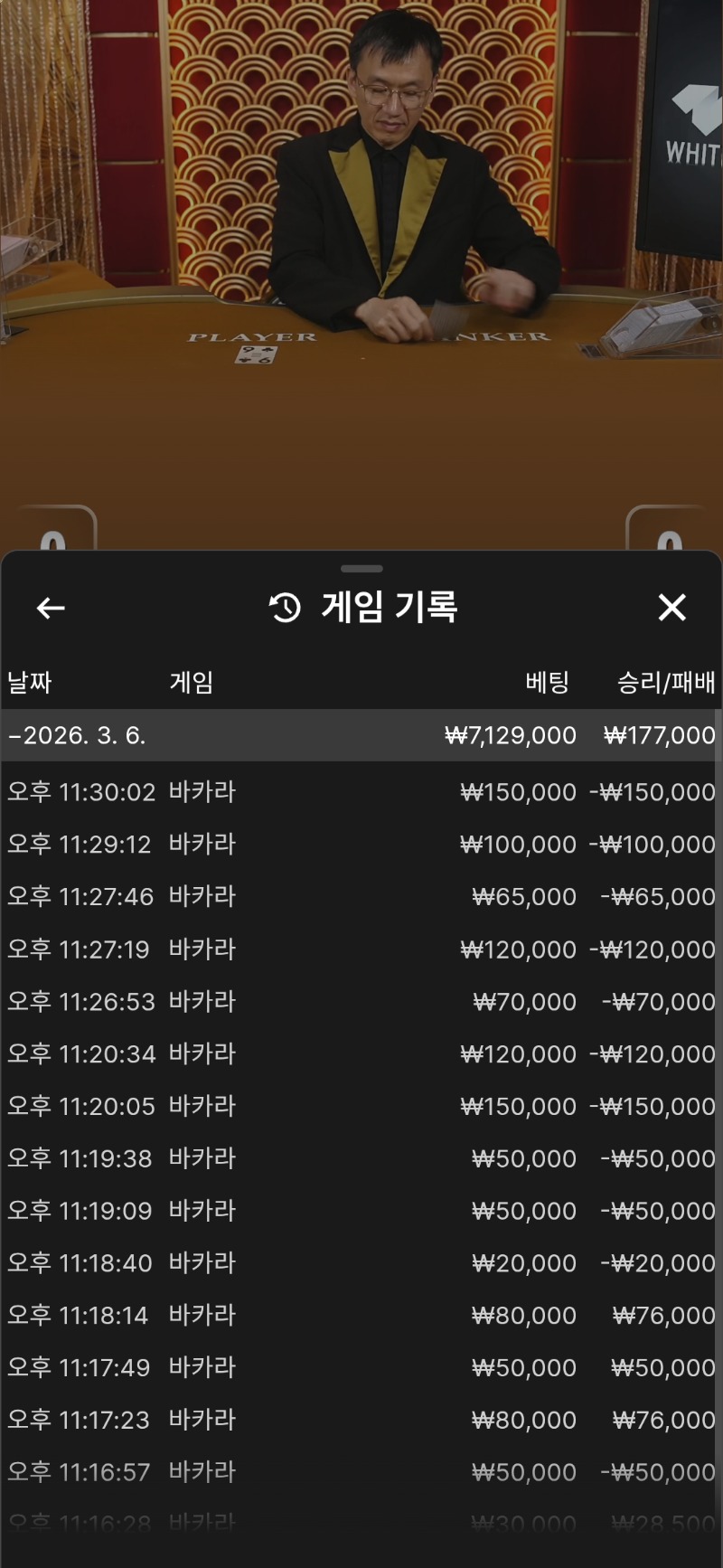Open the 오후 11:30:02 바카라 record
The height and width of the screenshot is (1568, 723).
click(361, 792)
